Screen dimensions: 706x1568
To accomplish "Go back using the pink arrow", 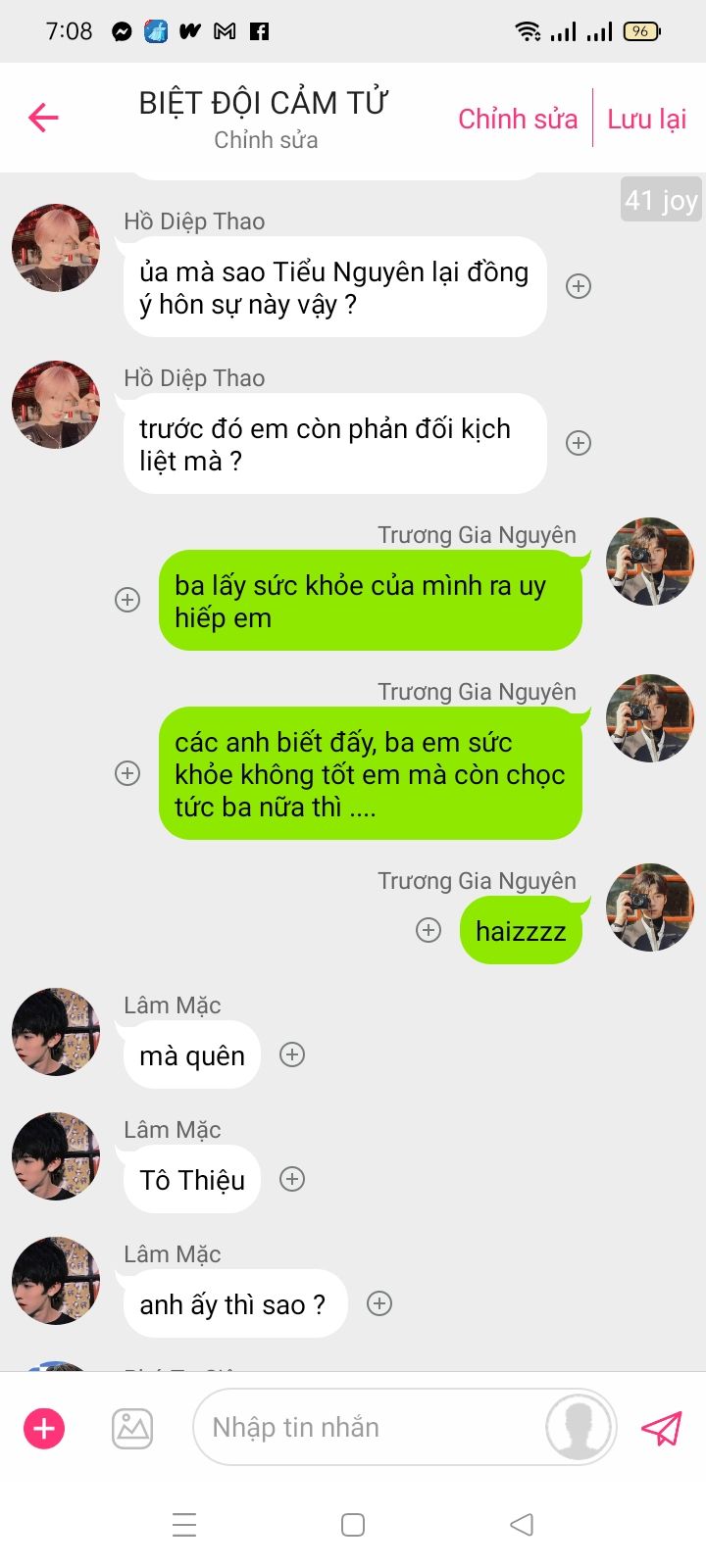I will 43,118.
